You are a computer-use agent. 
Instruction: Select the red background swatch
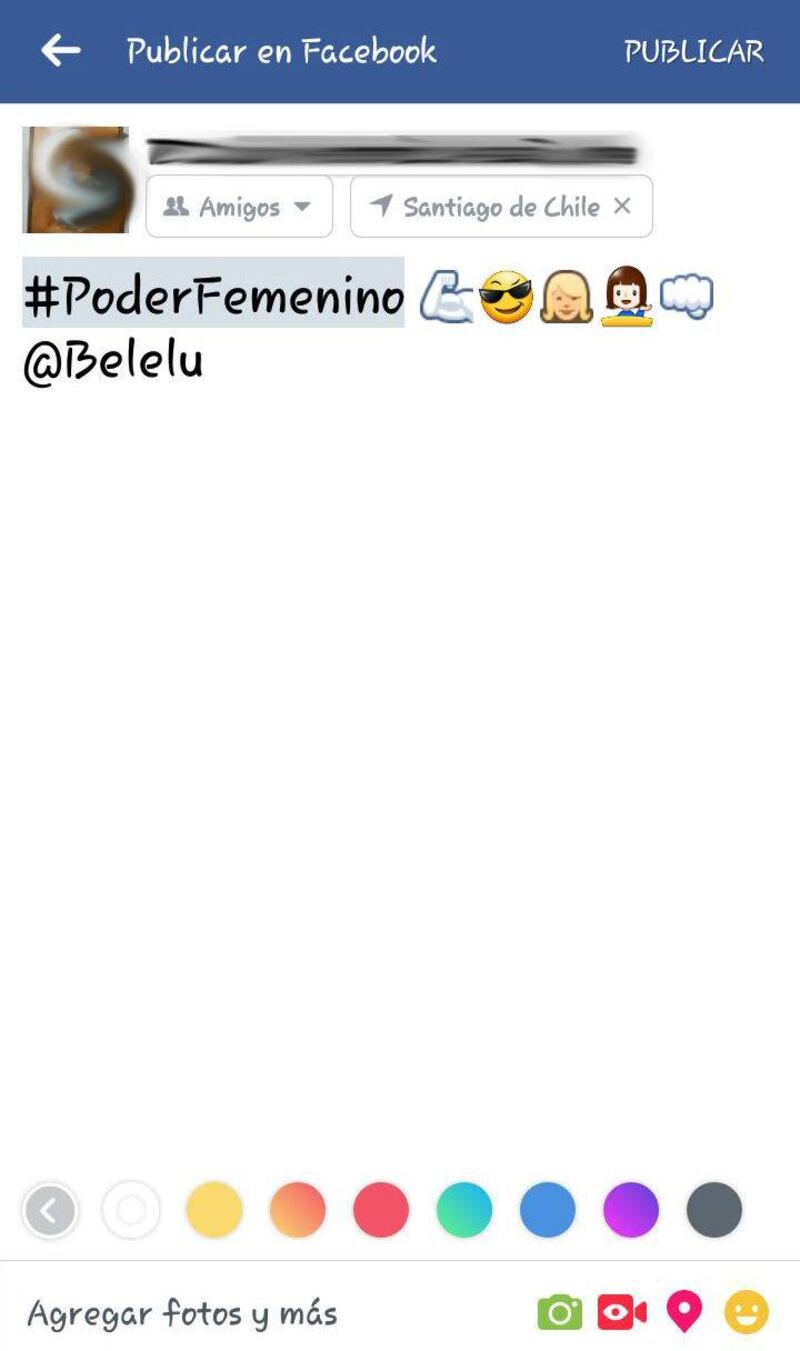(381, 1210)
